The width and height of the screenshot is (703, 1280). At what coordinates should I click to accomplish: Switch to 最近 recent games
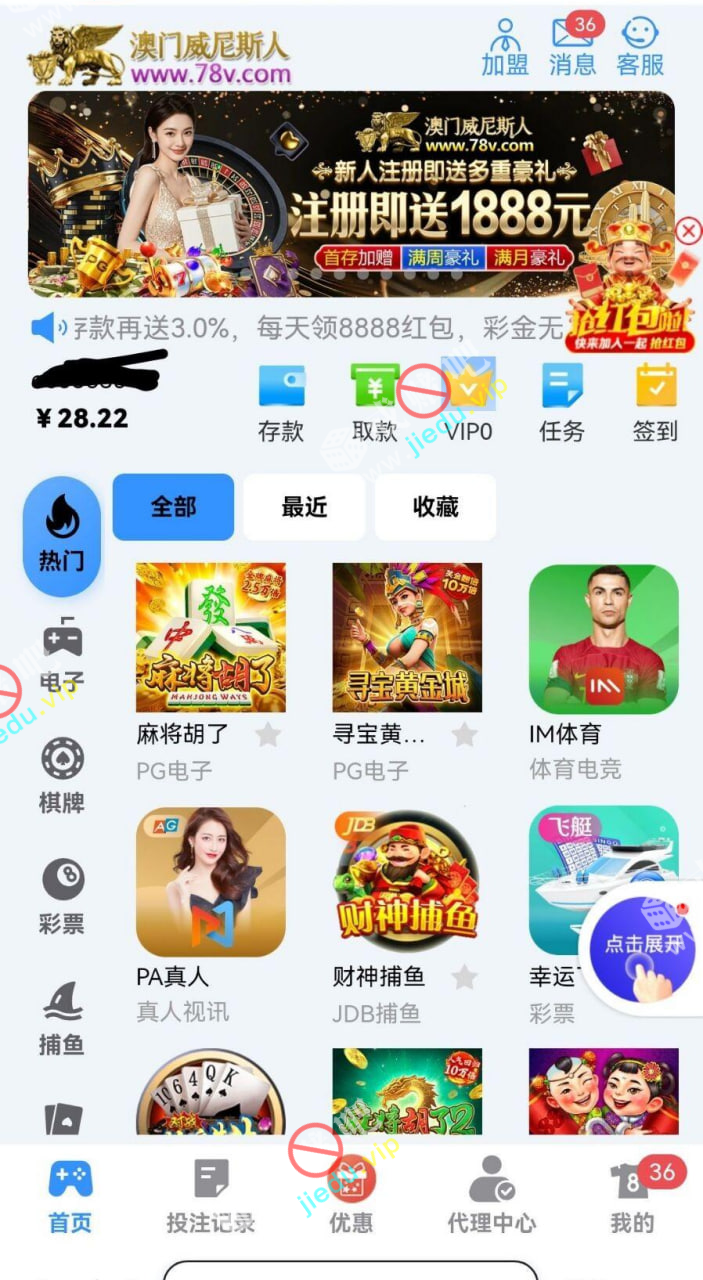(304, 507)
